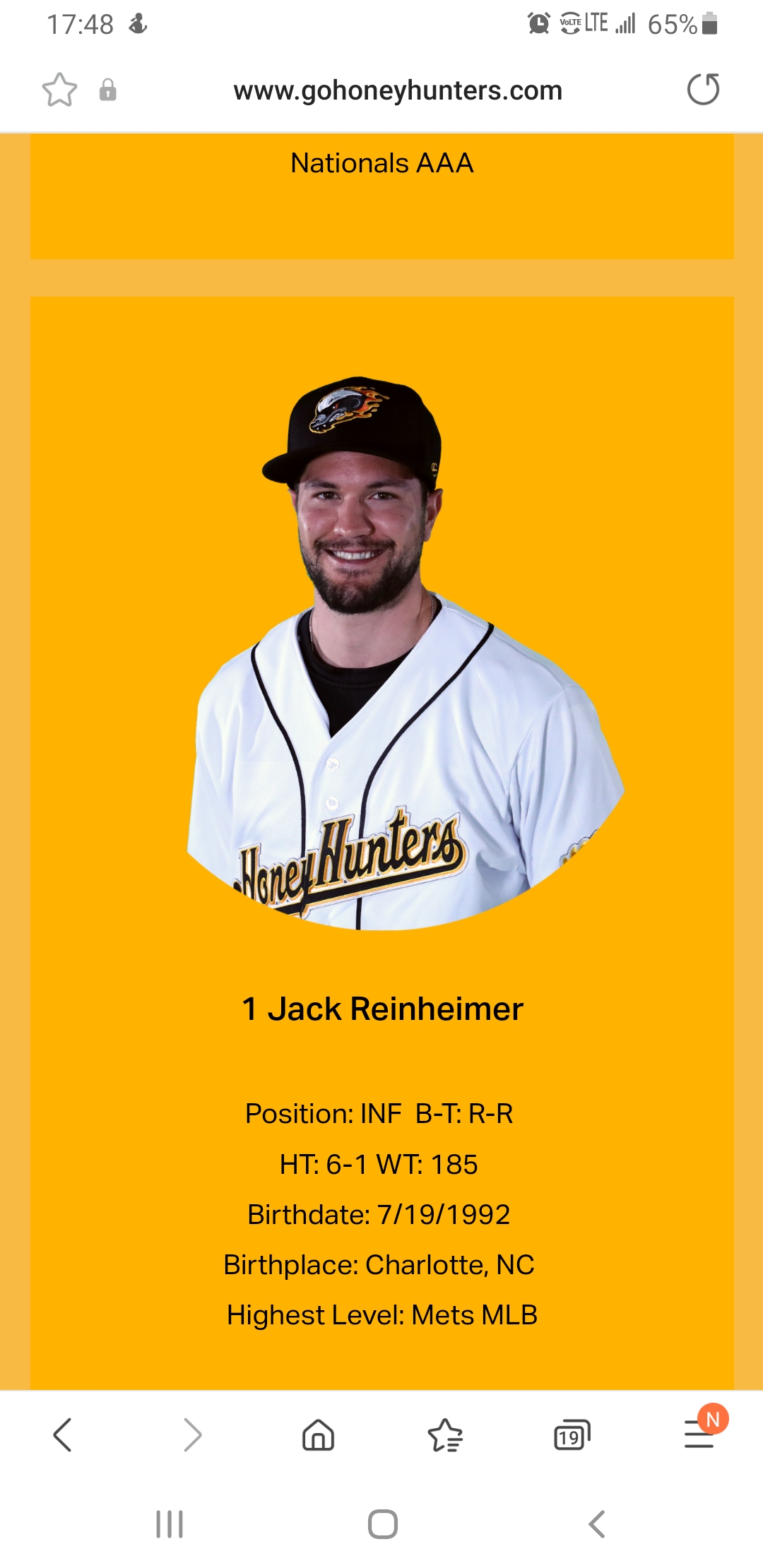
Task: Open the bookmarks list
Action: pos(445,1435)
